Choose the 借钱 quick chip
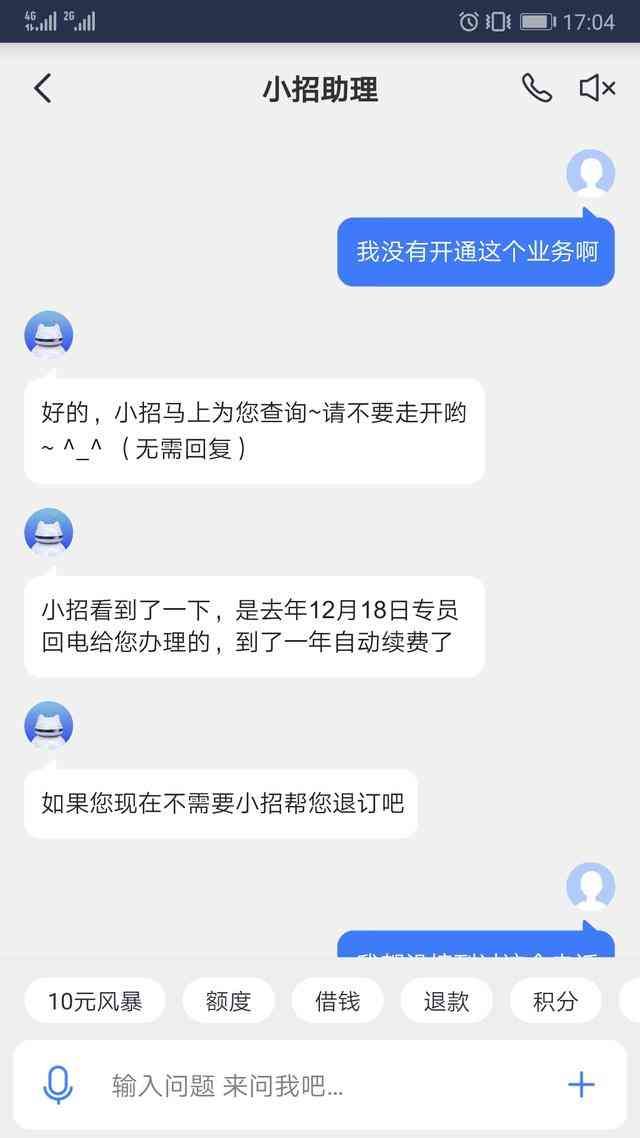 tap(337, 1001)
